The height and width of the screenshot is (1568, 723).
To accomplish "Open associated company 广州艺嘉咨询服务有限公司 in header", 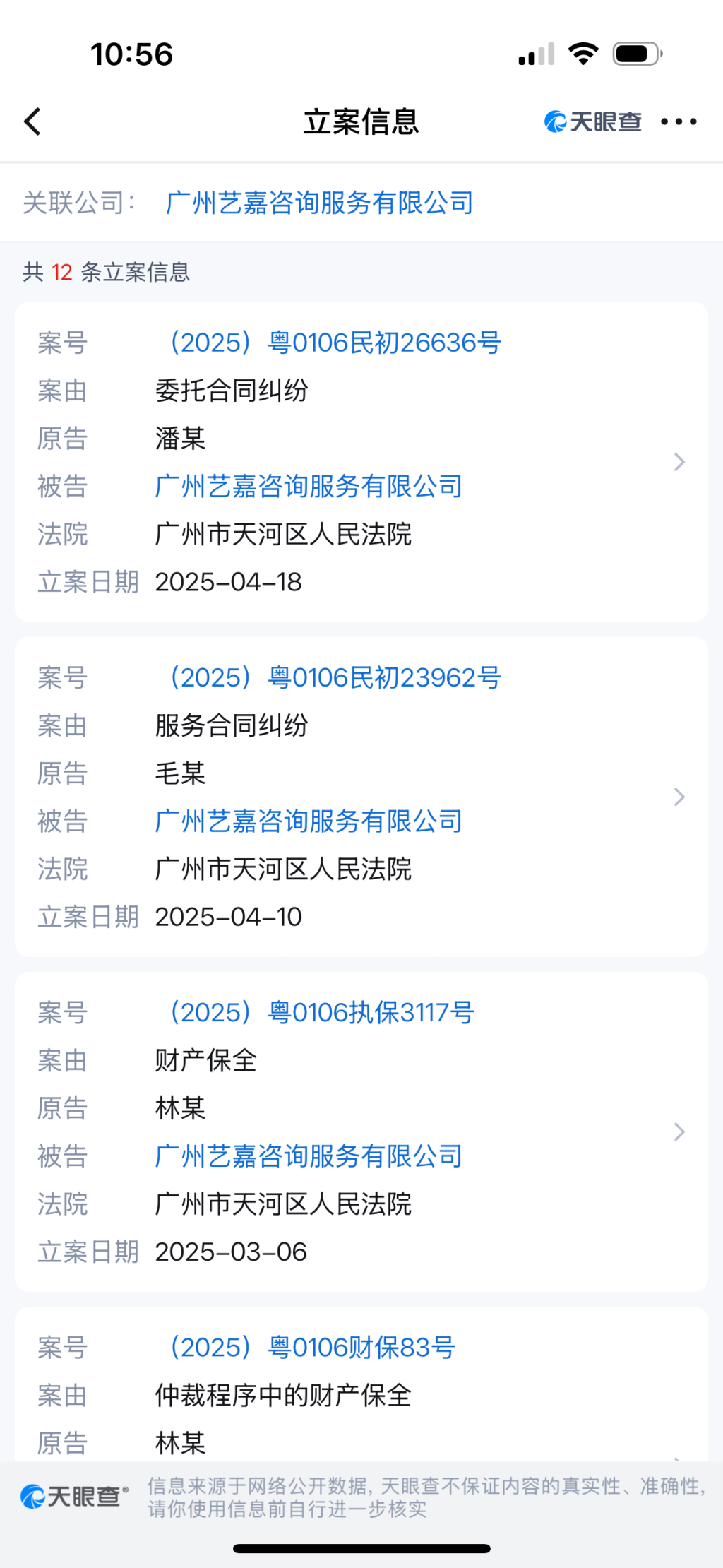I will click(319, 203).
